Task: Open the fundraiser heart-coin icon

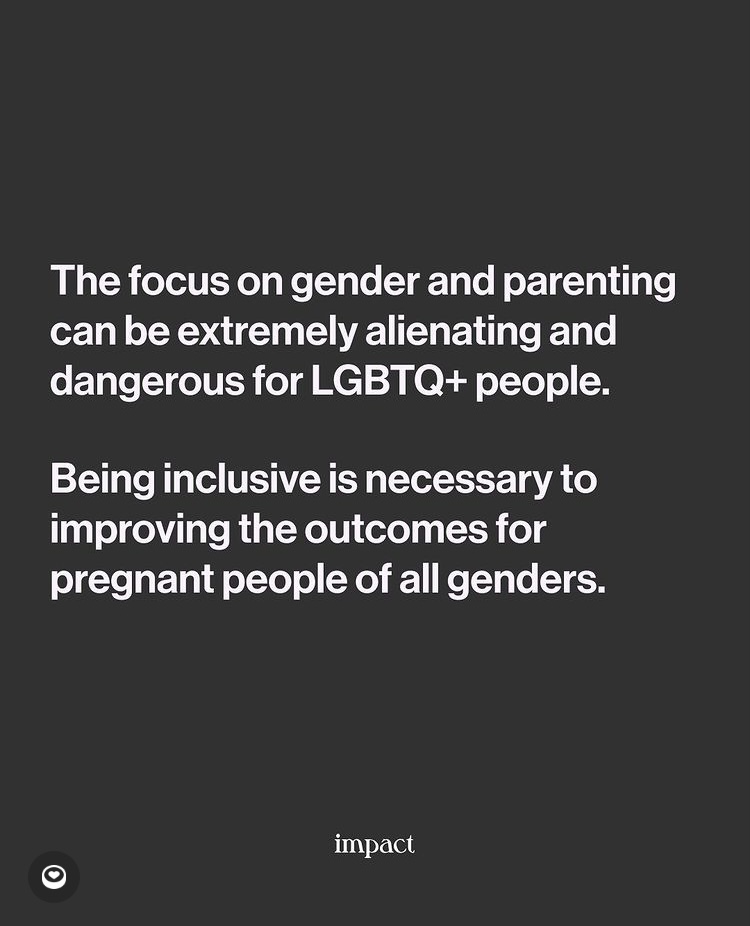Action: pos(54,877)
